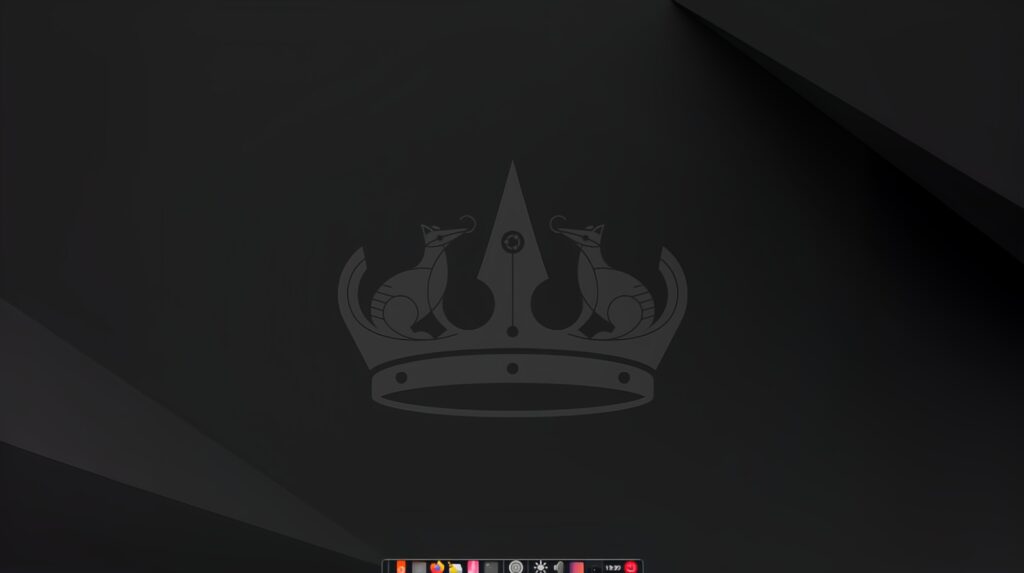The image size is (1024, 573).
Task: Open the volume speaker control
Action: (558, 567)
